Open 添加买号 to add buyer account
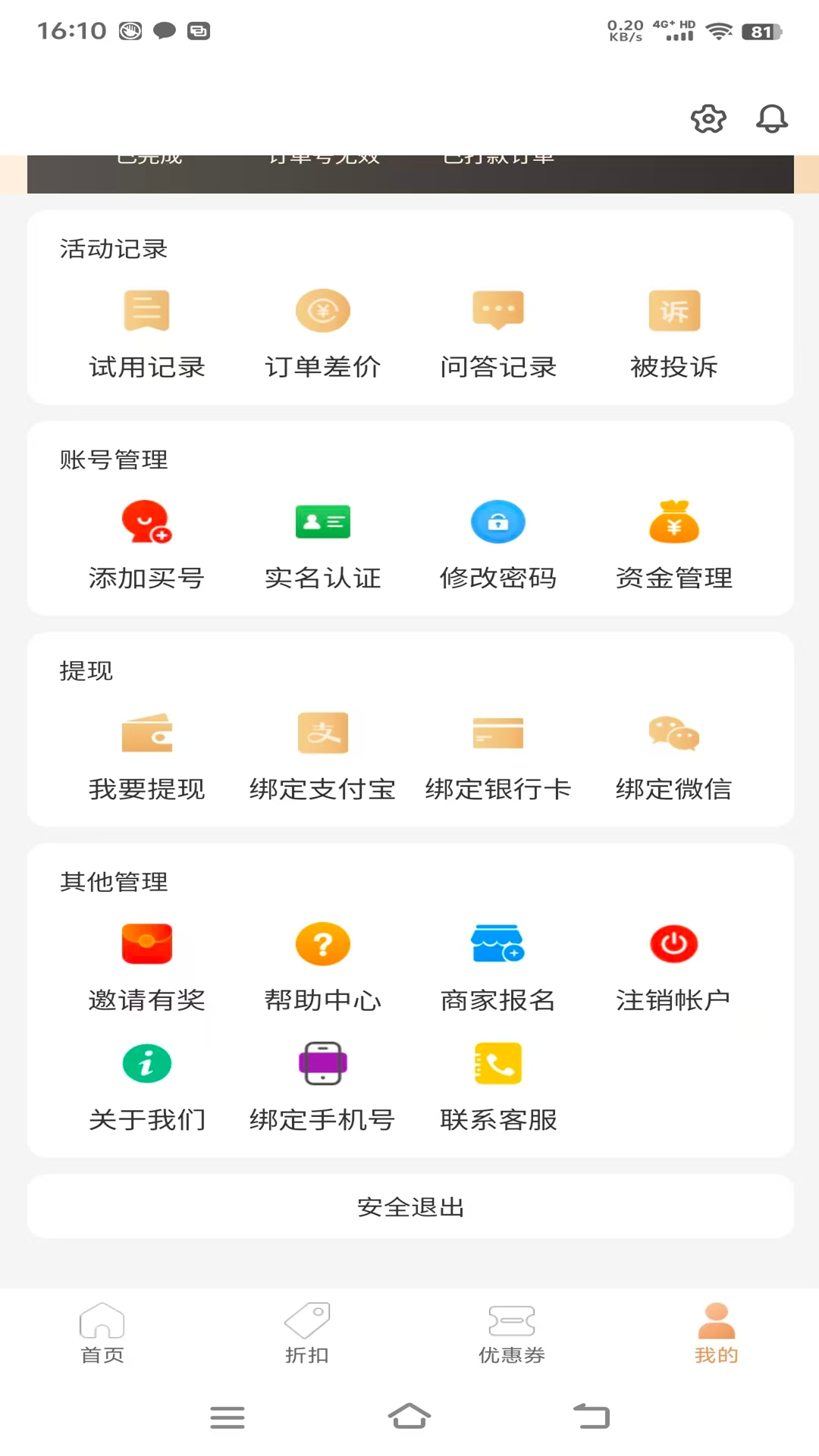Screen dimensions: 819x1456 (x=146, y=544)
